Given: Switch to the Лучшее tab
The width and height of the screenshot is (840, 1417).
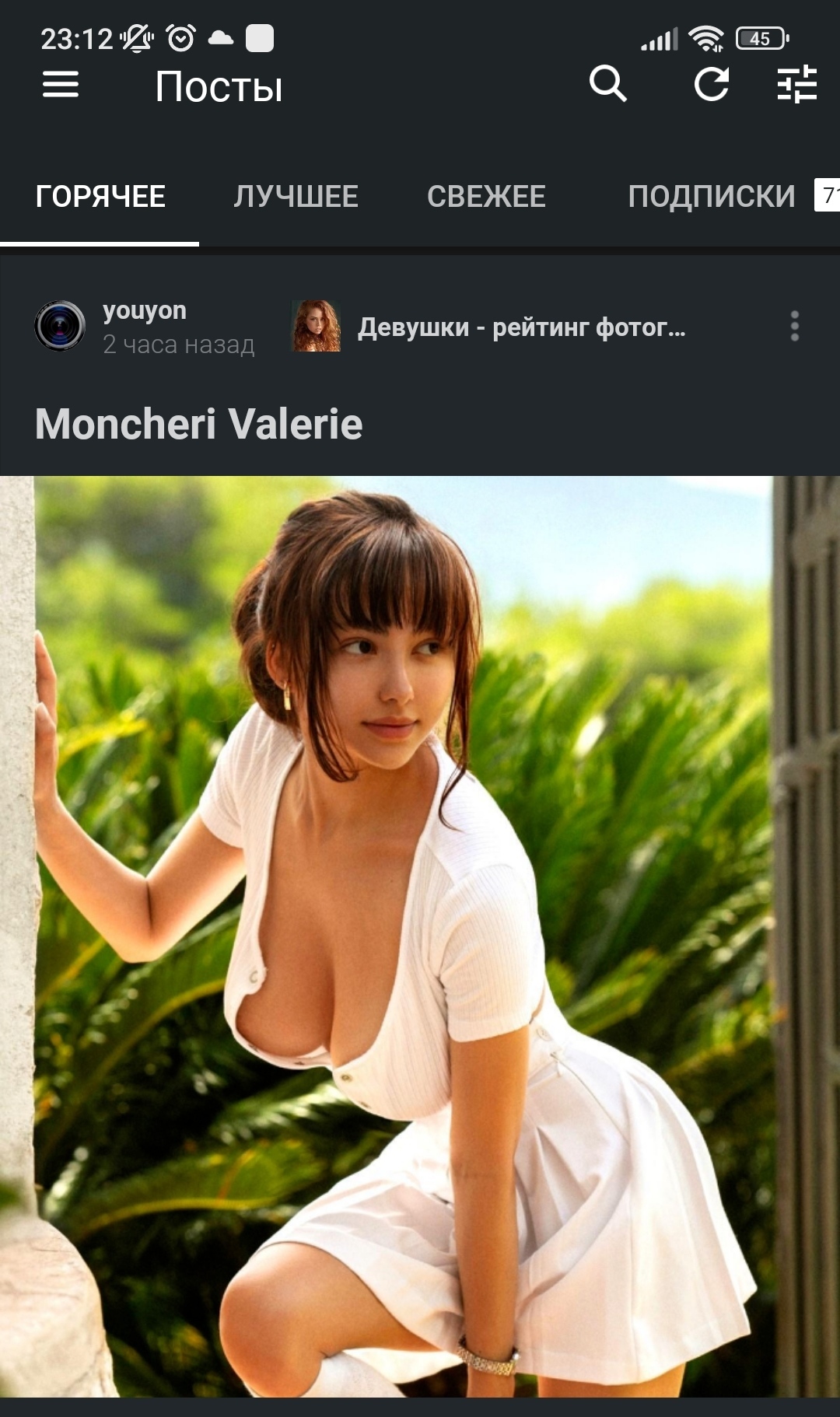Looking at the screenshot, I should click(296, 196).
